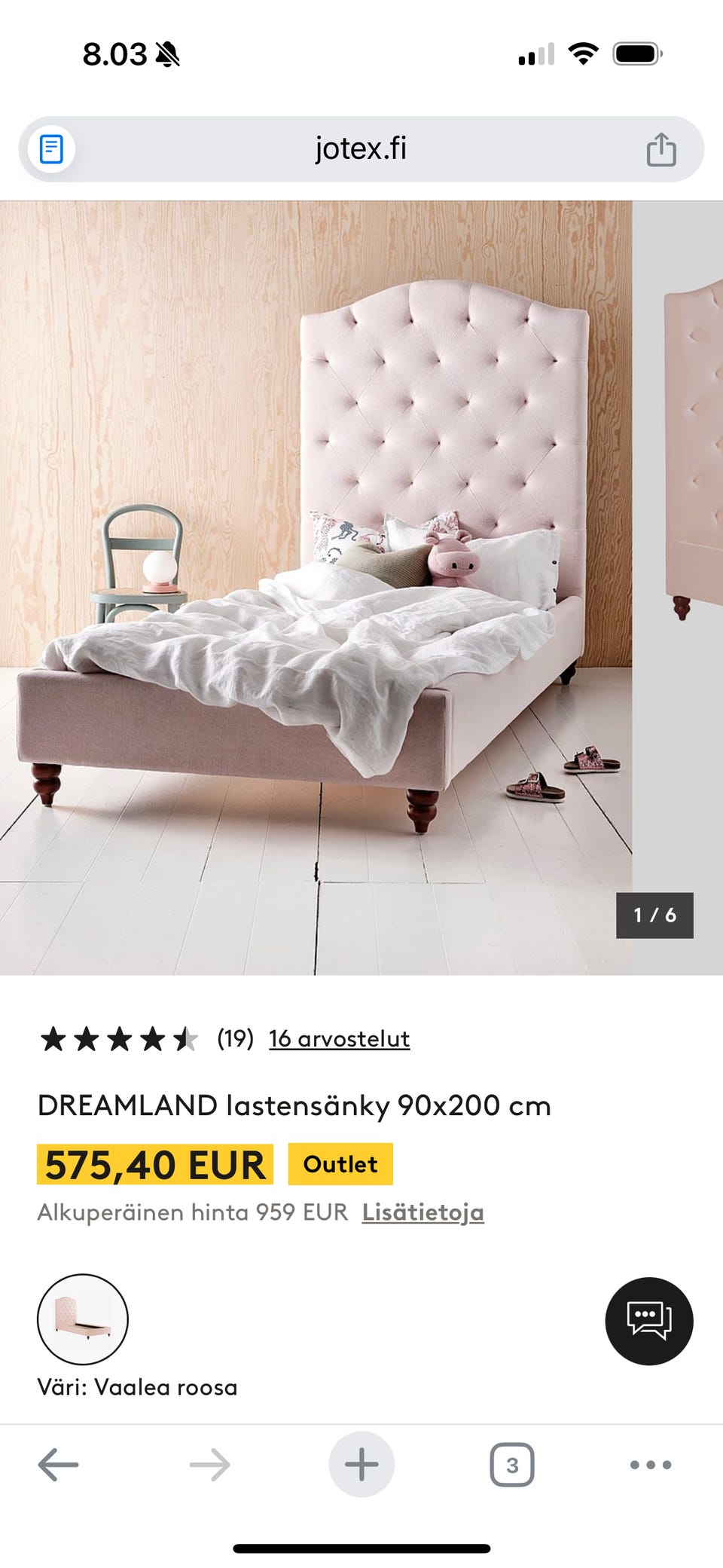The image size is (723, 1568).
Task: Show the open tabs switcher
Action: click(512, 1465)
